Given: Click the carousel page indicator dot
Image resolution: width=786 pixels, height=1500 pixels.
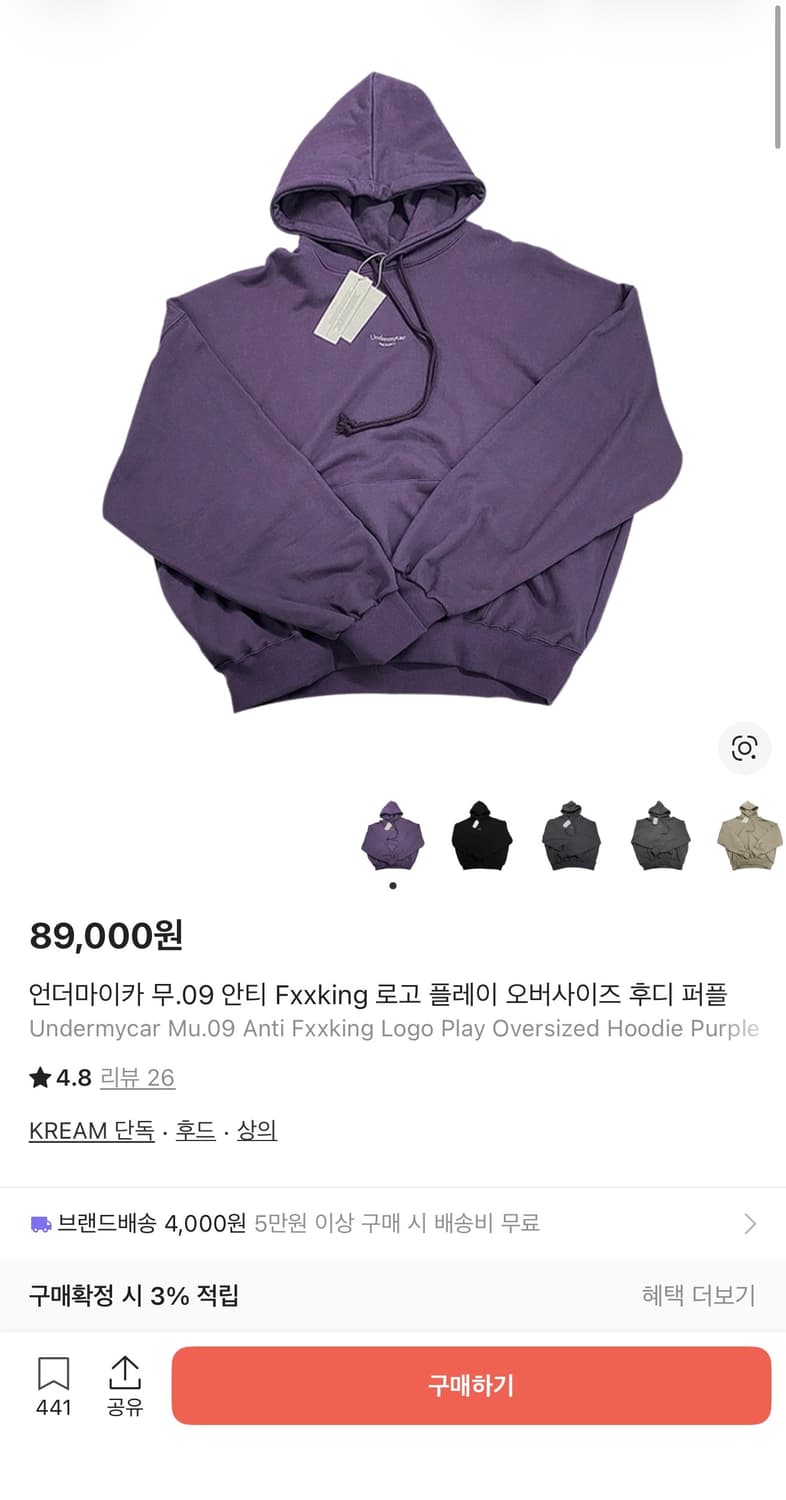Looking at the screenshot, I should tap(393, 886).
